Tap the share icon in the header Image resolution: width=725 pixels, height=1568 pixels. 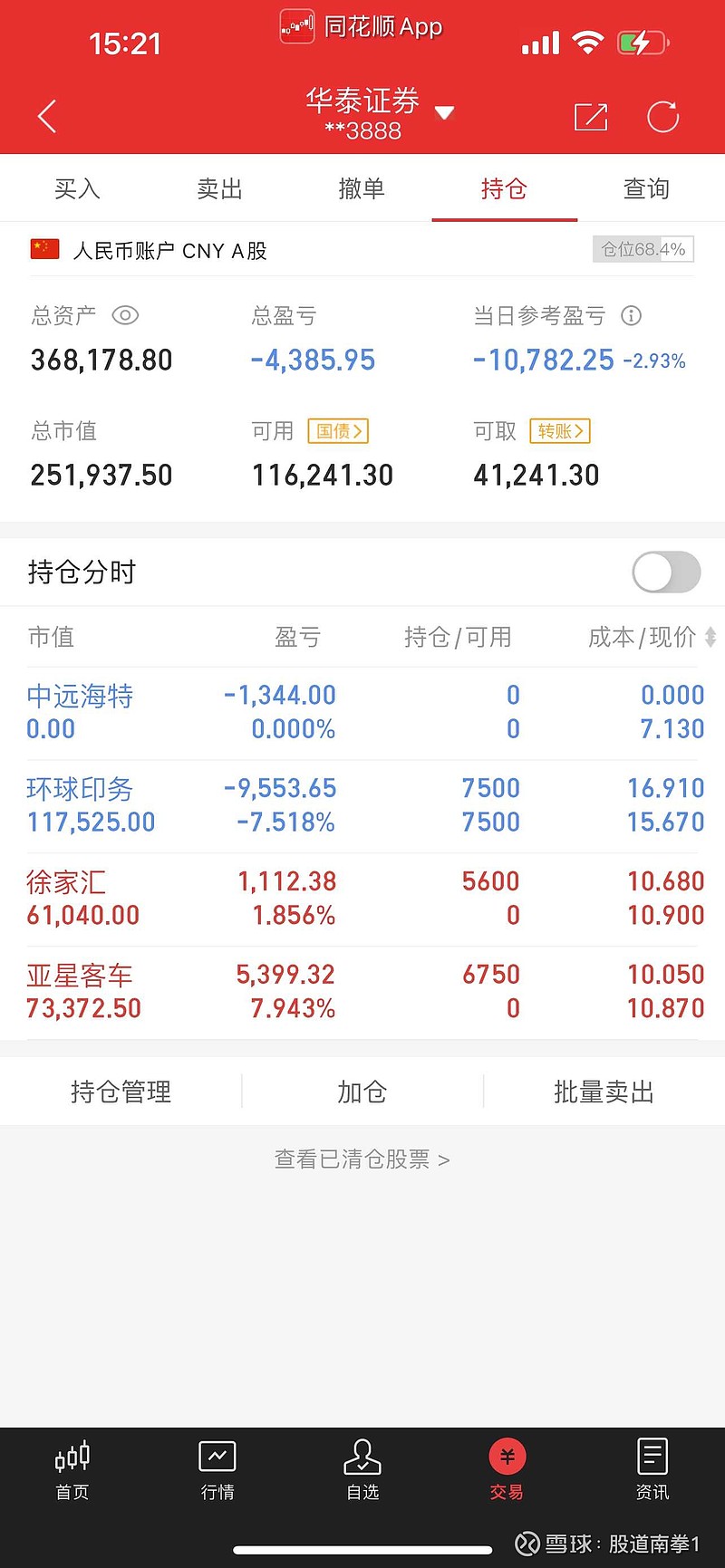pos(591,117)
